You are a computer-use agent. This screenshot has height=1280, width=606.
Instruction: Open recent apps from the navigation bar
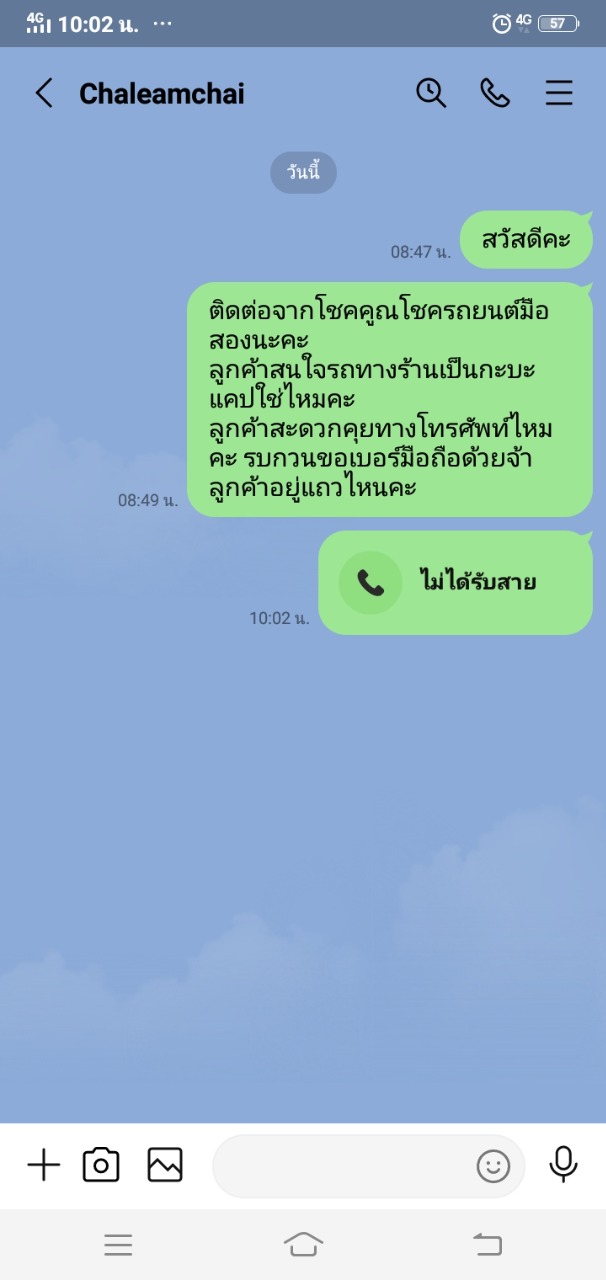[x=118, y=1244]
